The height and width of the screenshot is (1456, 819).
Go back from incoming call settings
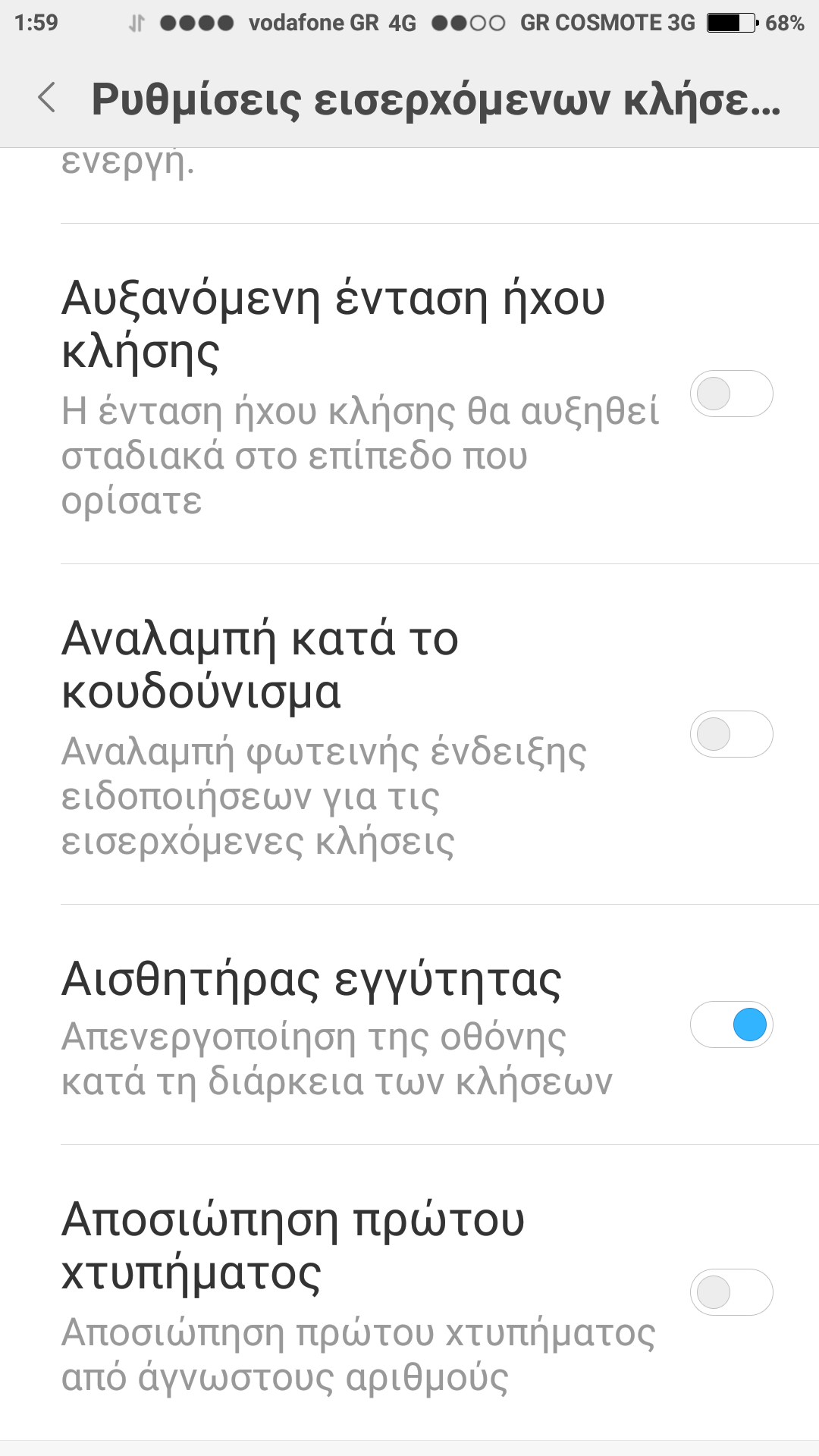(x=47, y=99)
